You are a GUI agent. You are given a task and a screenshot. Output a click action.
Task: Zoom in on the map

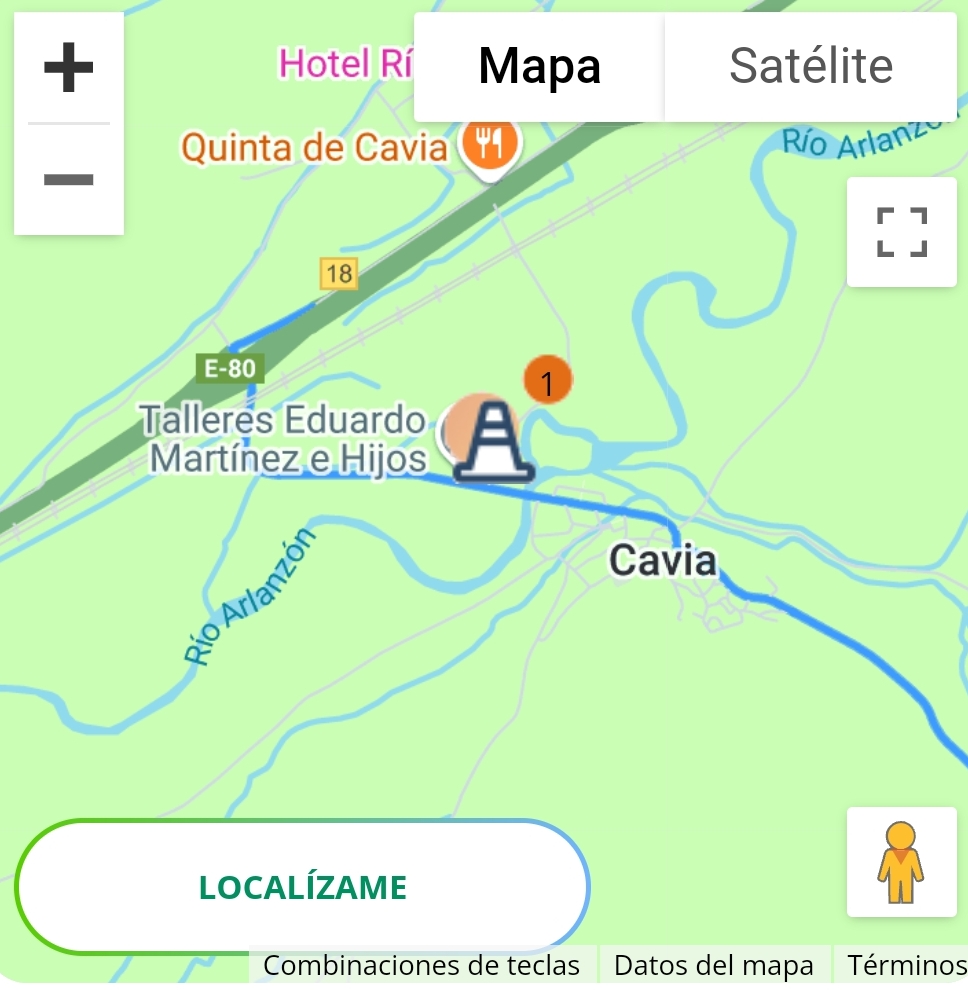pos(68,69)
